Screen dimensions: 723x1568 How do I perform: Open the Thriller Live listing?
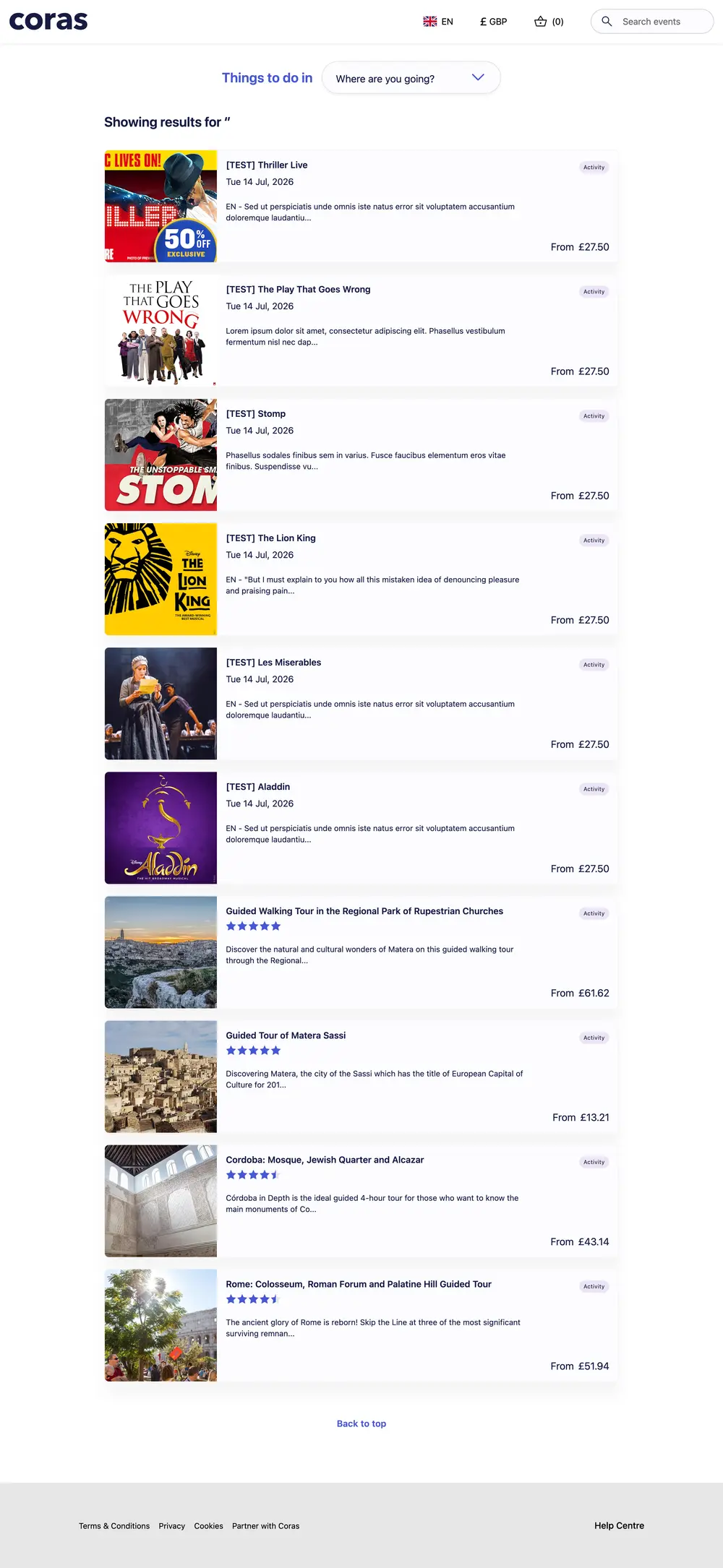(361, 206)
